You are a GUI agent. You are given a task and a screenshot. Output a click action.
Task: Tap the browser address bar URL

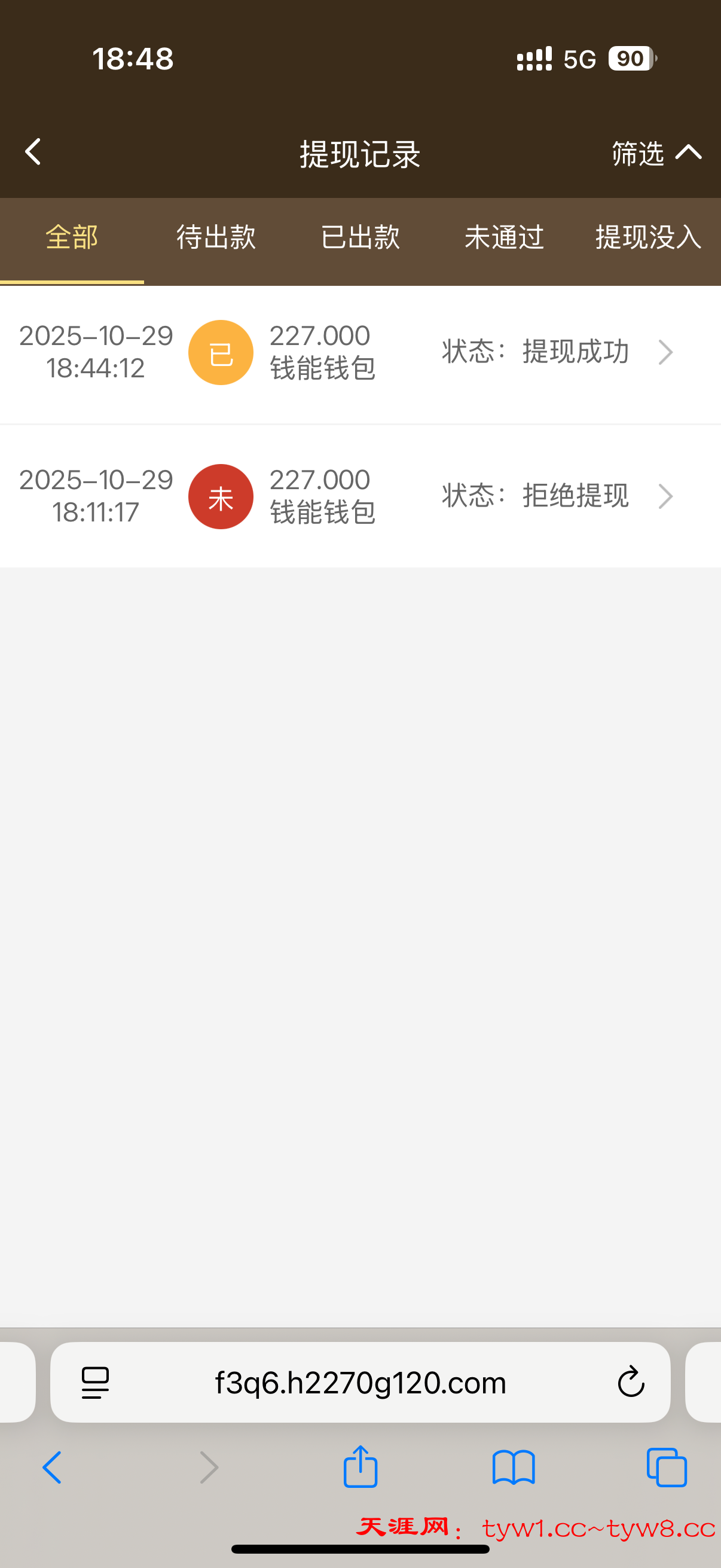coord(360,1383)
